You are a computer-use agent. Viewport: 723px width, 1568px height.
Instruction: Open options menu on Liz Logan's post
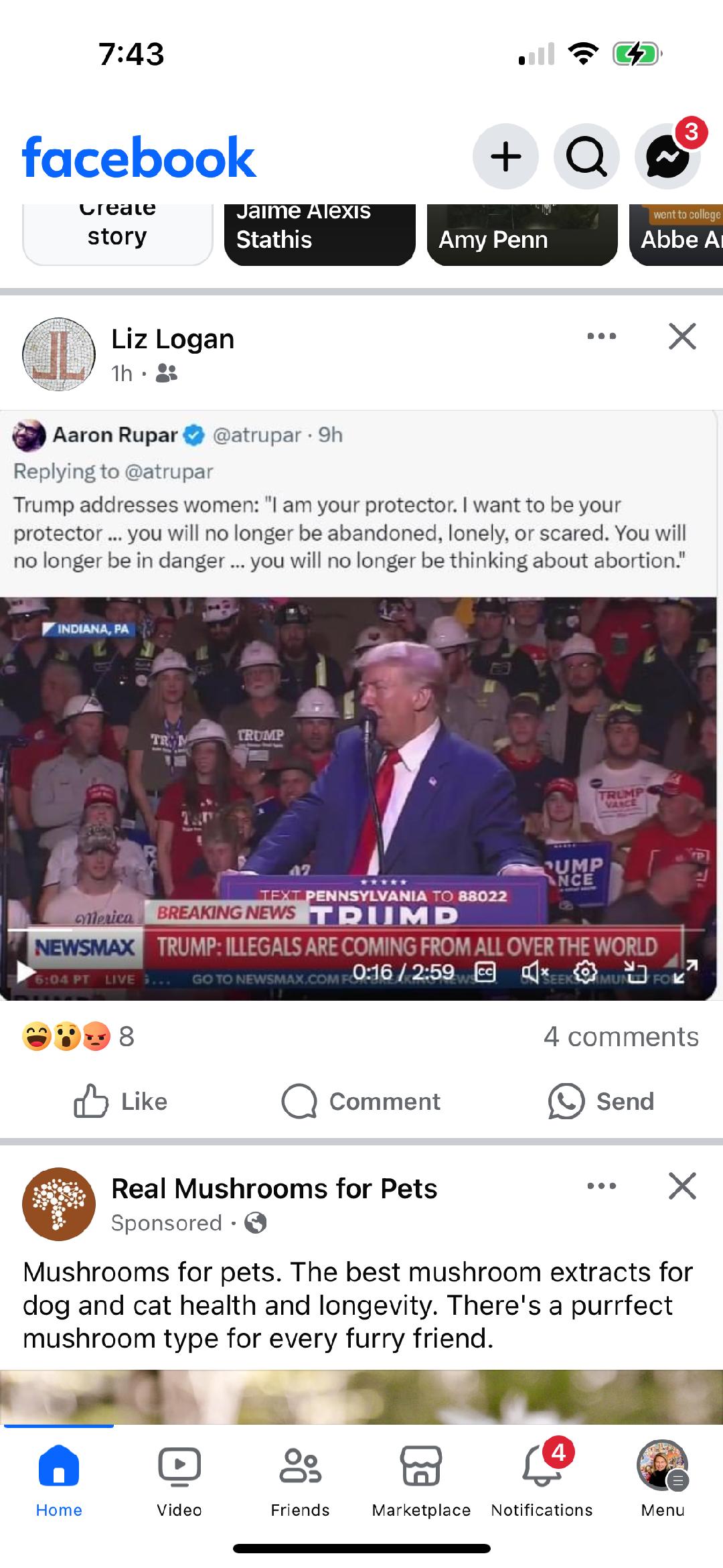[601, 336]
